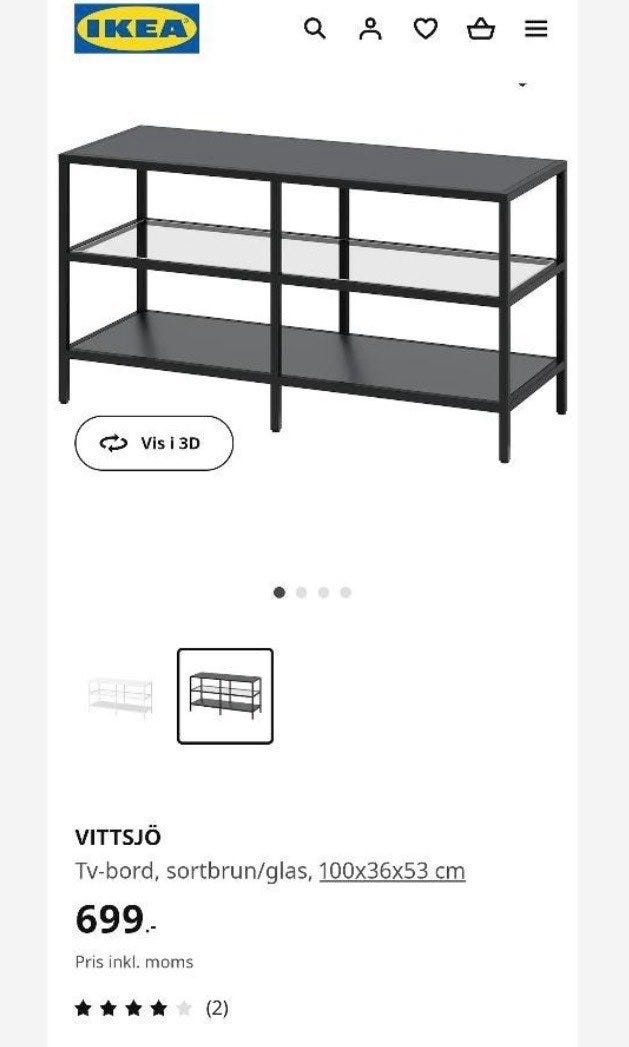Open the shopping basket

481,29
